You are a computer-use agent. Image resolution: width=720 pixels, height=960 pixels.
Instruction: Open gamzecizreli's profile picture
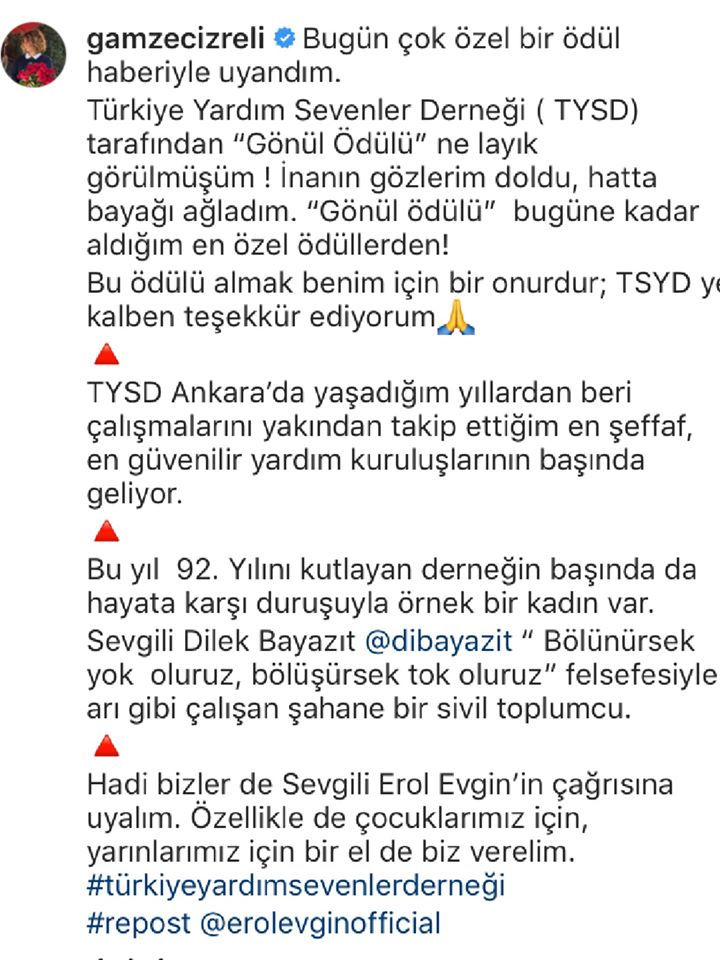(x=34, y=55)
